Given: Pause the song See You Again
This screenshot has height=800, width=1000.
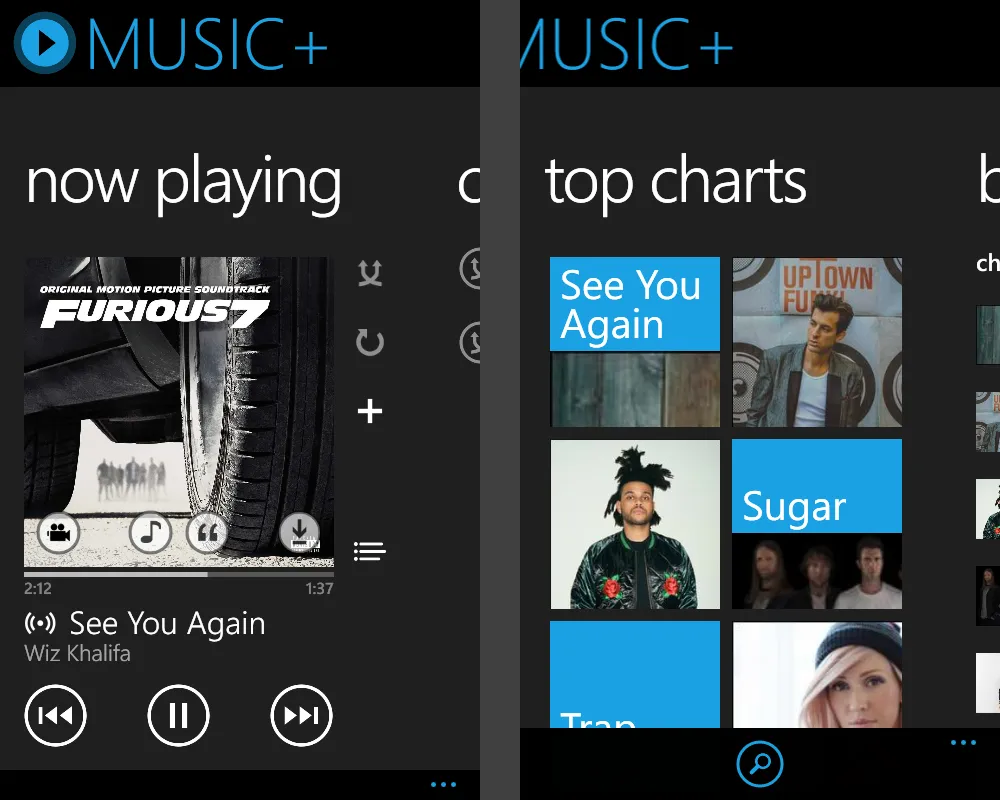Looking at the screenshot, I should tap(178, 715).
